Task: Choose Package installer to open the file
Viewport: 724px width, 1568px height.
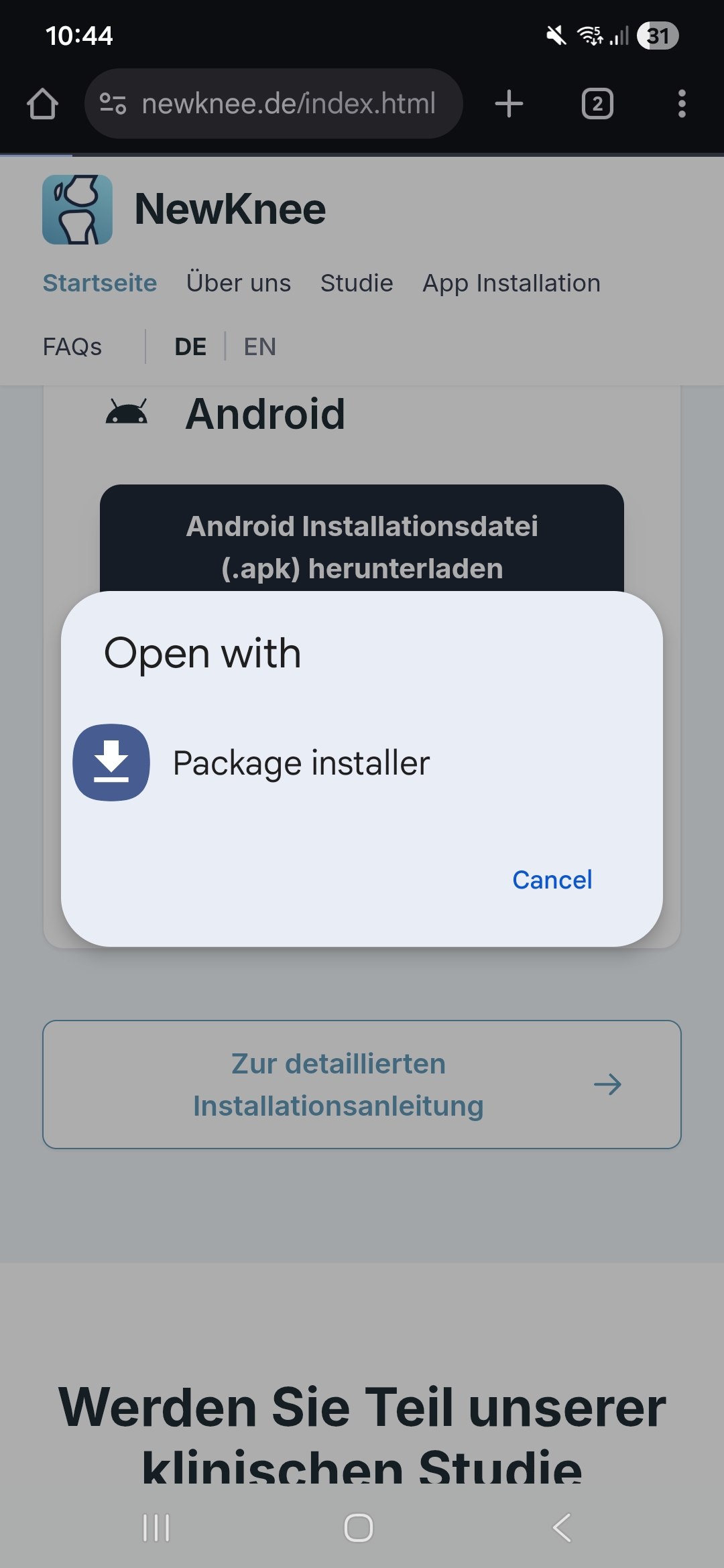Action: [302, 763]
